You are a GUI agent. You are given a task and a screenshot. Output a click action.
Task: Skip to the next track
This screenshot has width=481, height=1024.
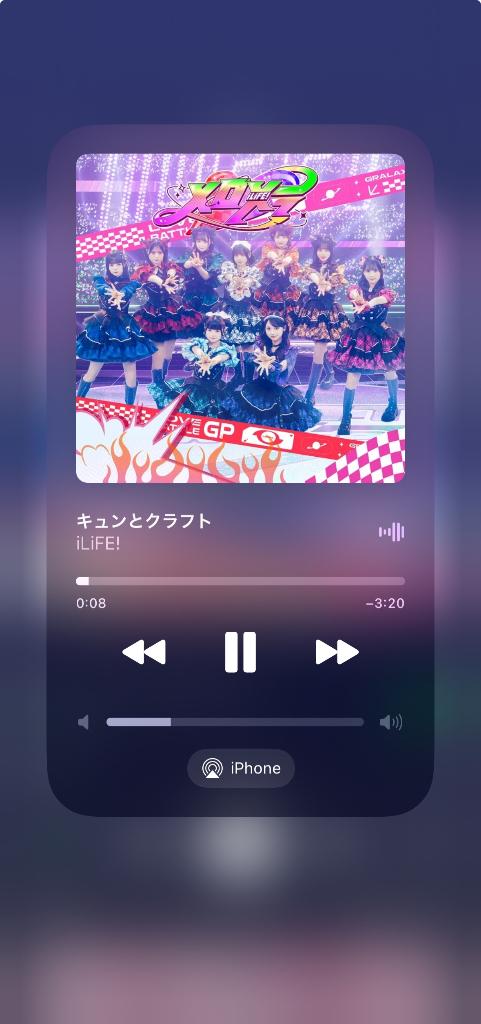(x=337, y=652)
